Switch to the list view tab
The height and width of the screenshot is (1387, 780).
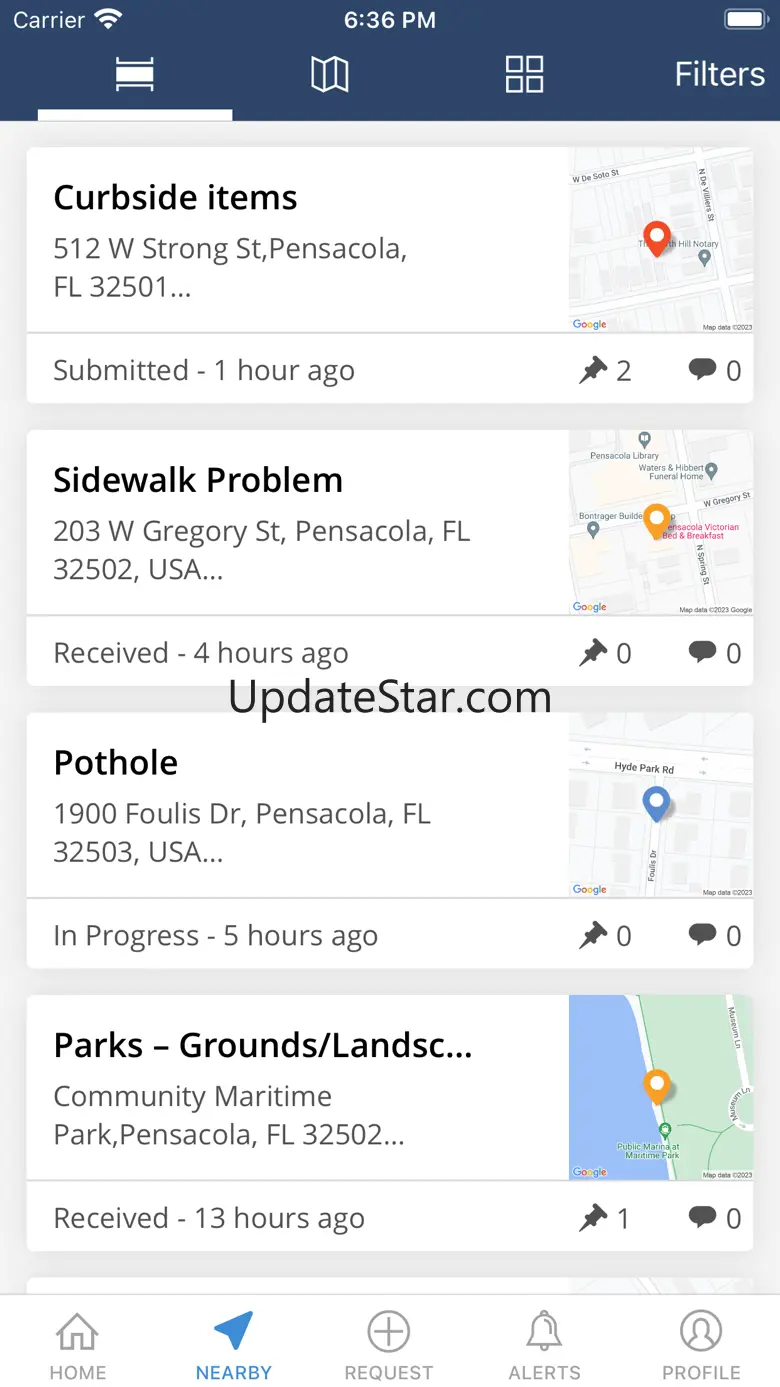(x=135, y=74)
